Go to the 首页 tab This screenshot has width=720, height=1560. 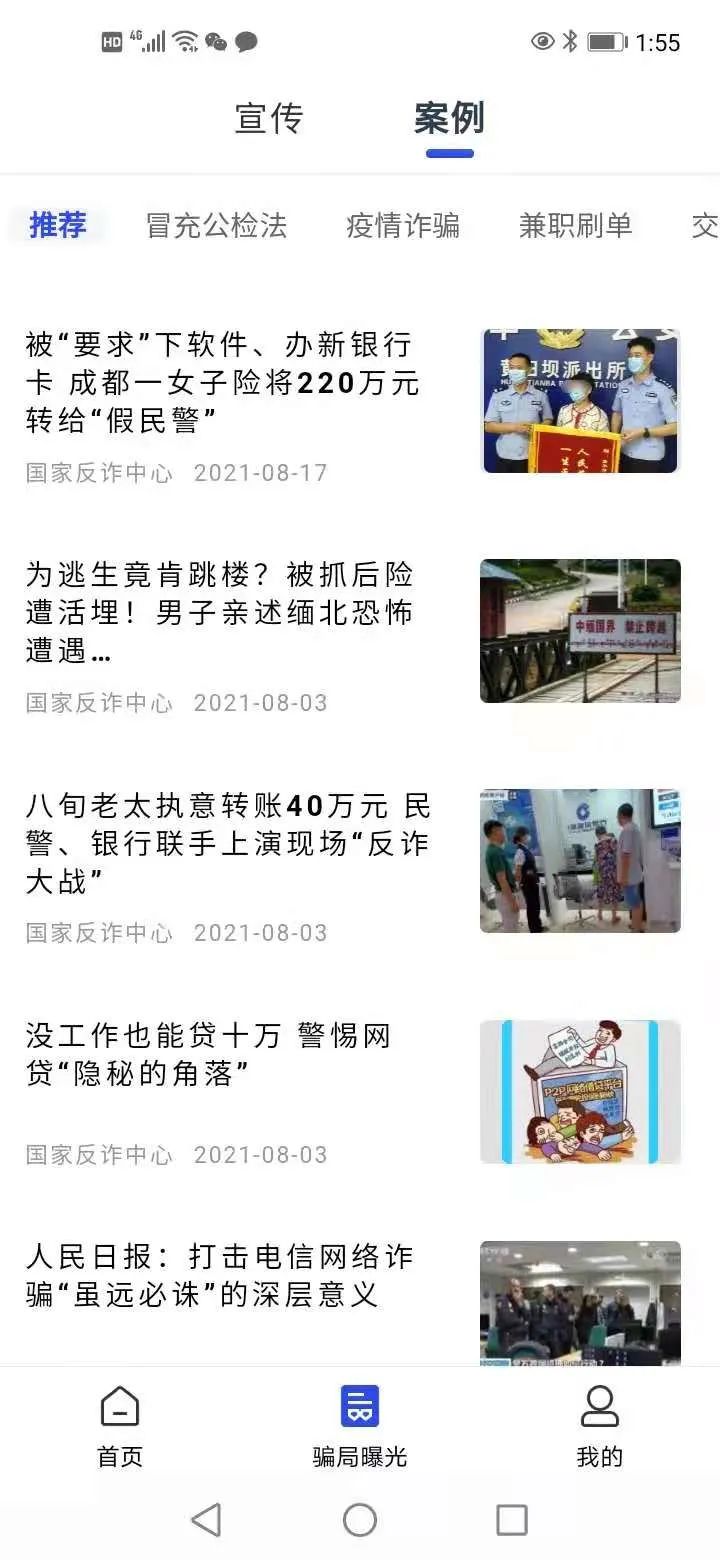120,1427
